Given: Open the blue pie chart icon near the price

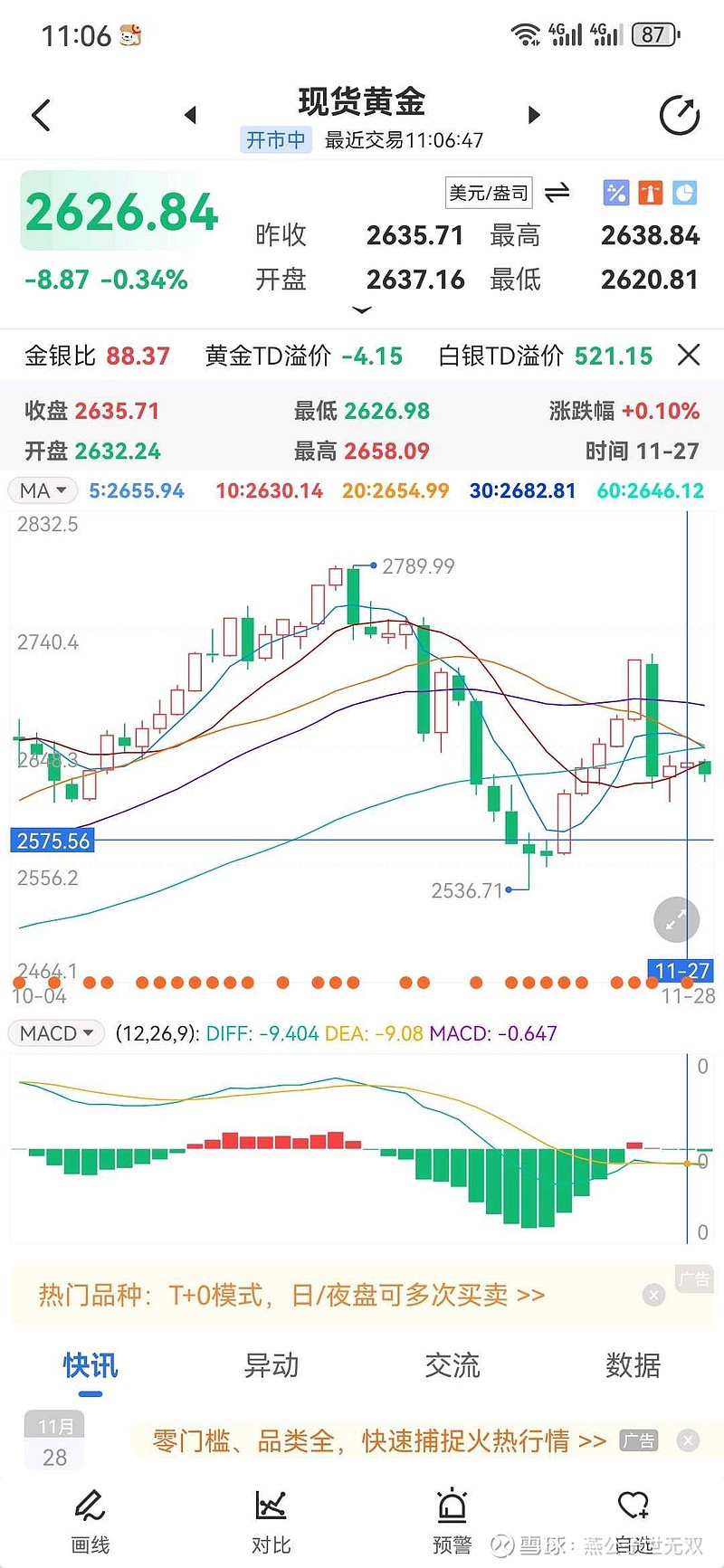Looking at the screenshot, I should point(681,193).
